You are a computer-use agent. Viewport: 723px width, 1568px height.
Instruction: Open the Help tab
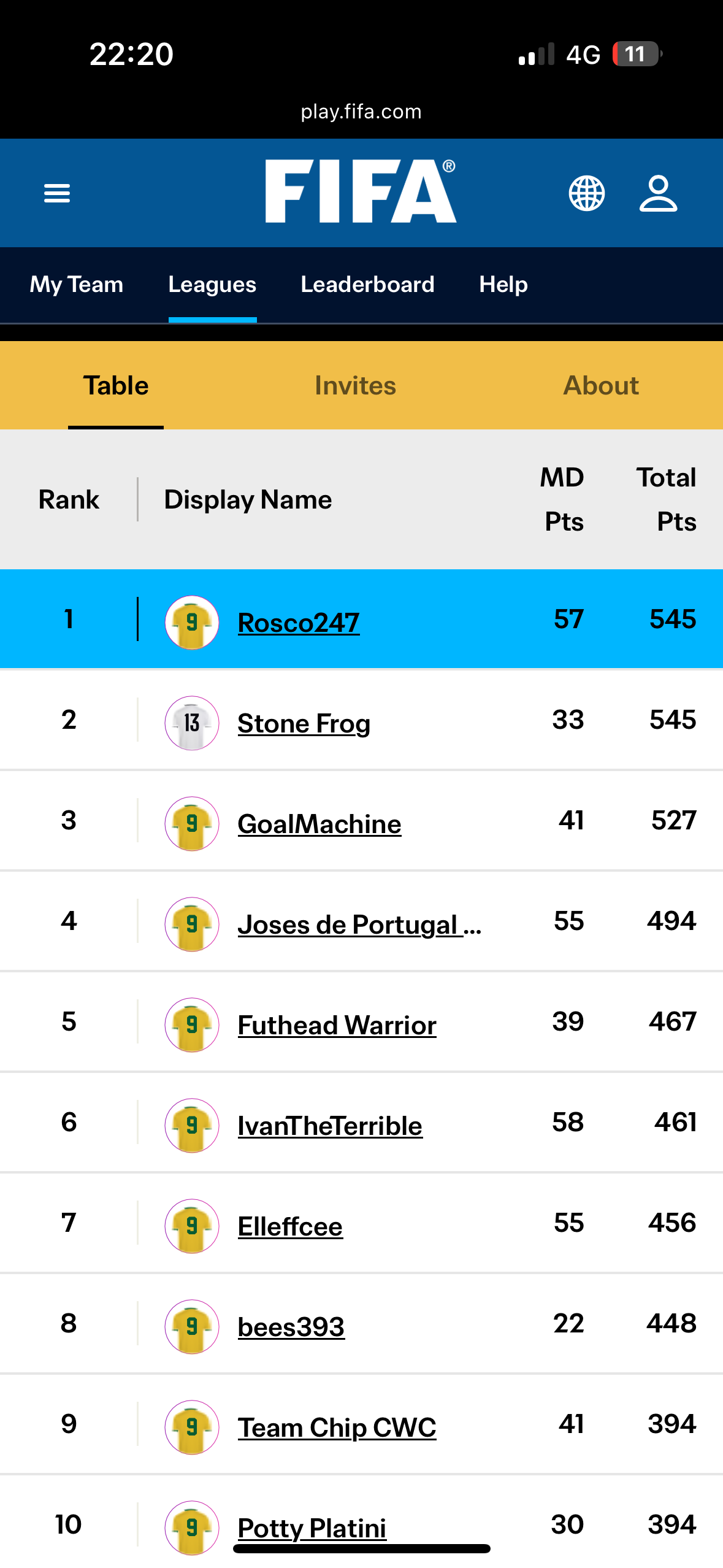coord(503,285)
